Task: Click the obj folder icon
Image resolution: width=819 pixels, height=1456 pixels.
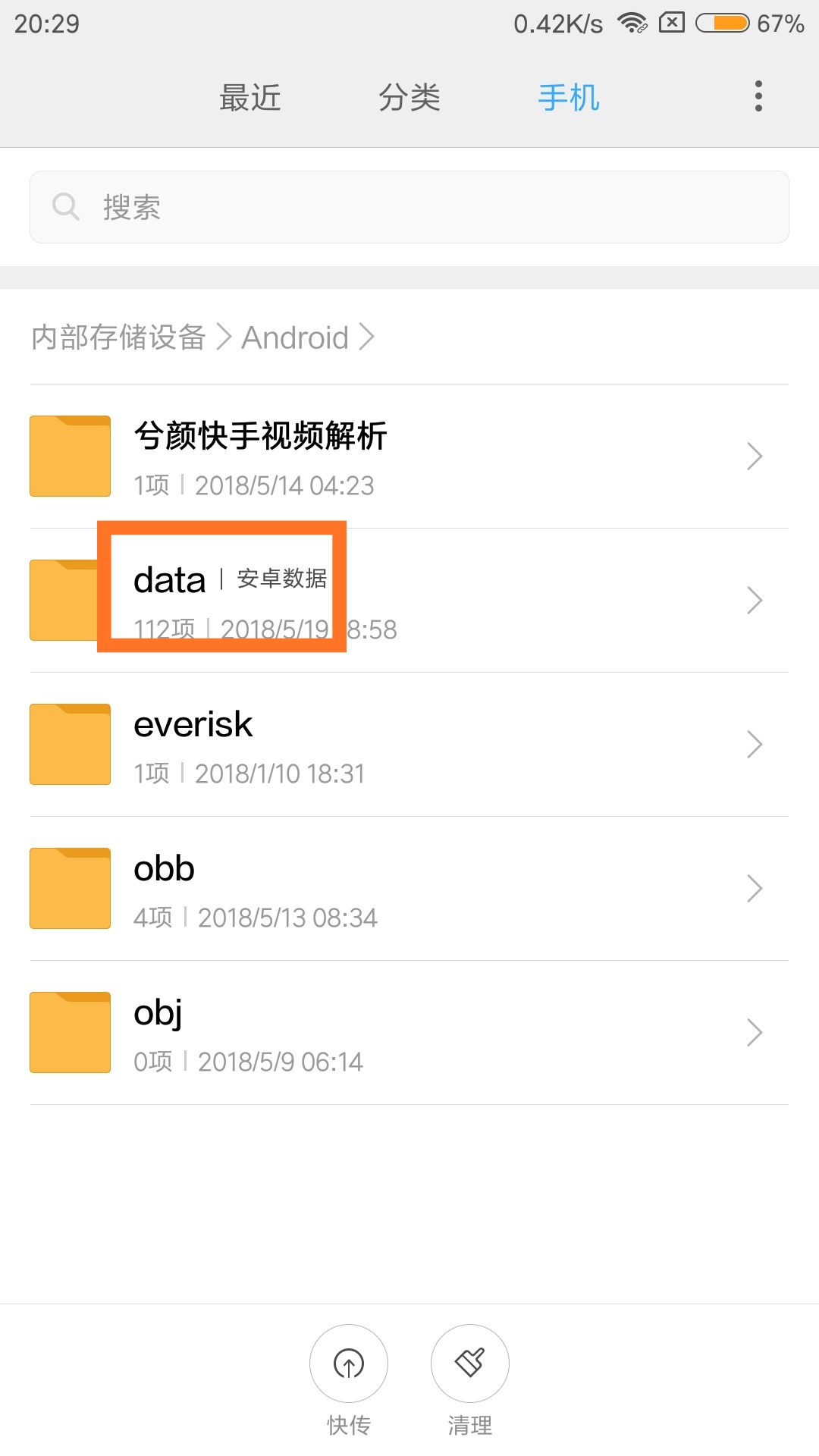Action: 69,1032
